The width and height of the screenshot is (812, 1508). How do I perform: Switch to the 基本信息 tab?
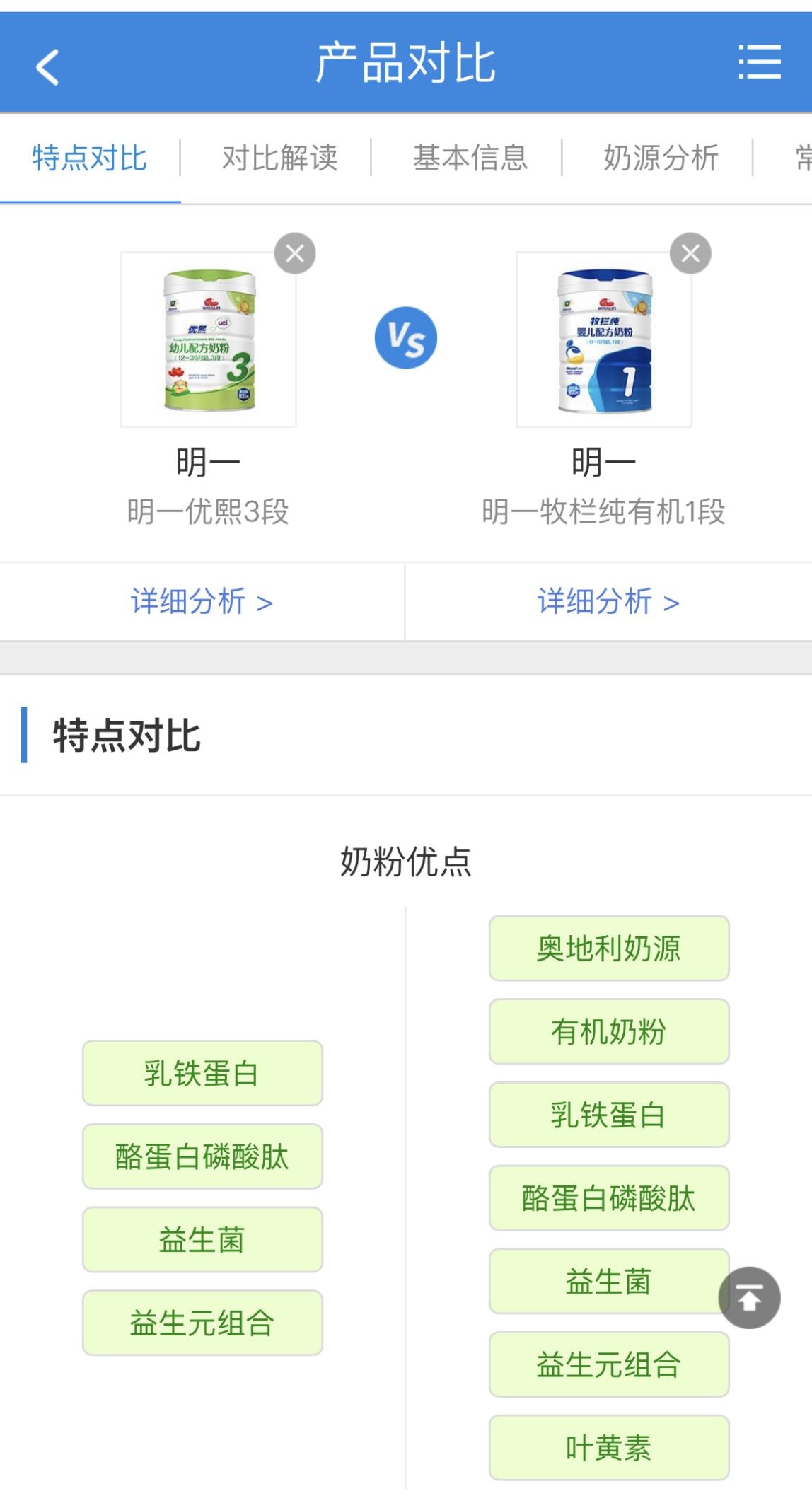point(470,158)
